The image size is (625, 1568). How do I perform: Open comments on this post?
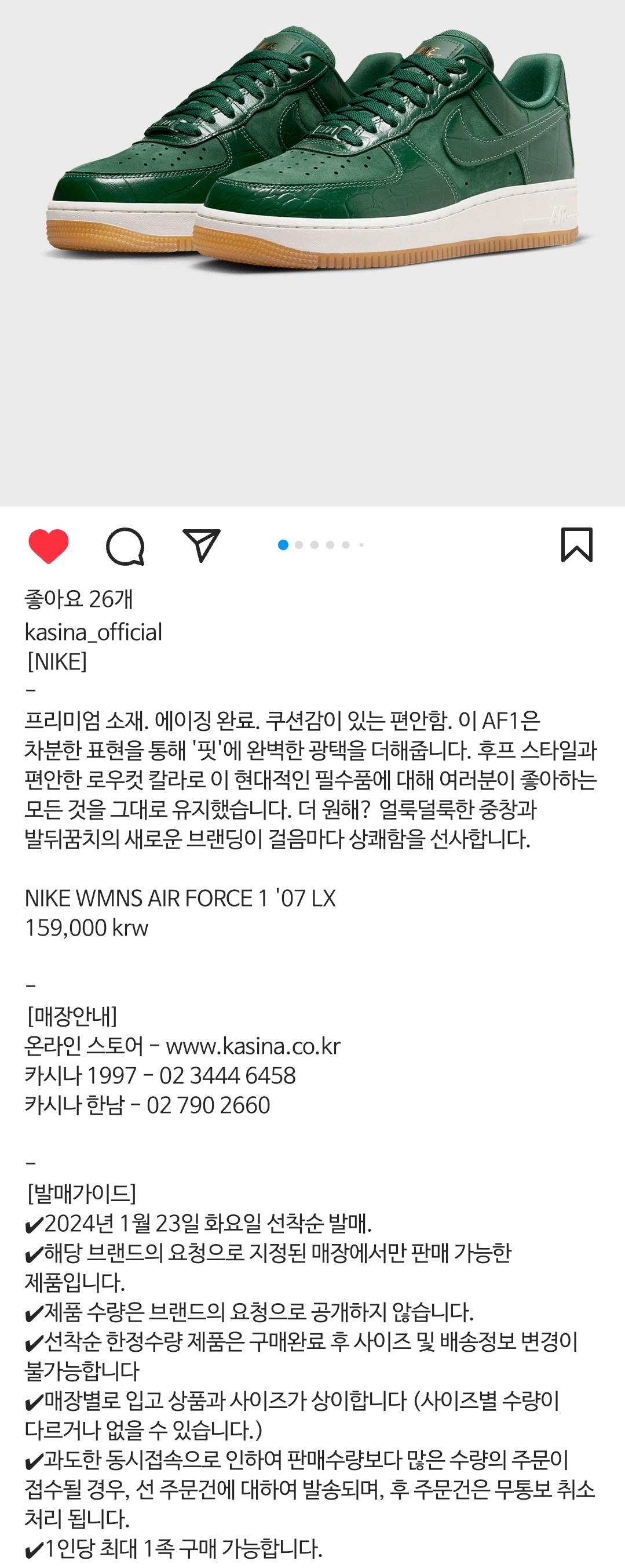click(x=125, y=545)
